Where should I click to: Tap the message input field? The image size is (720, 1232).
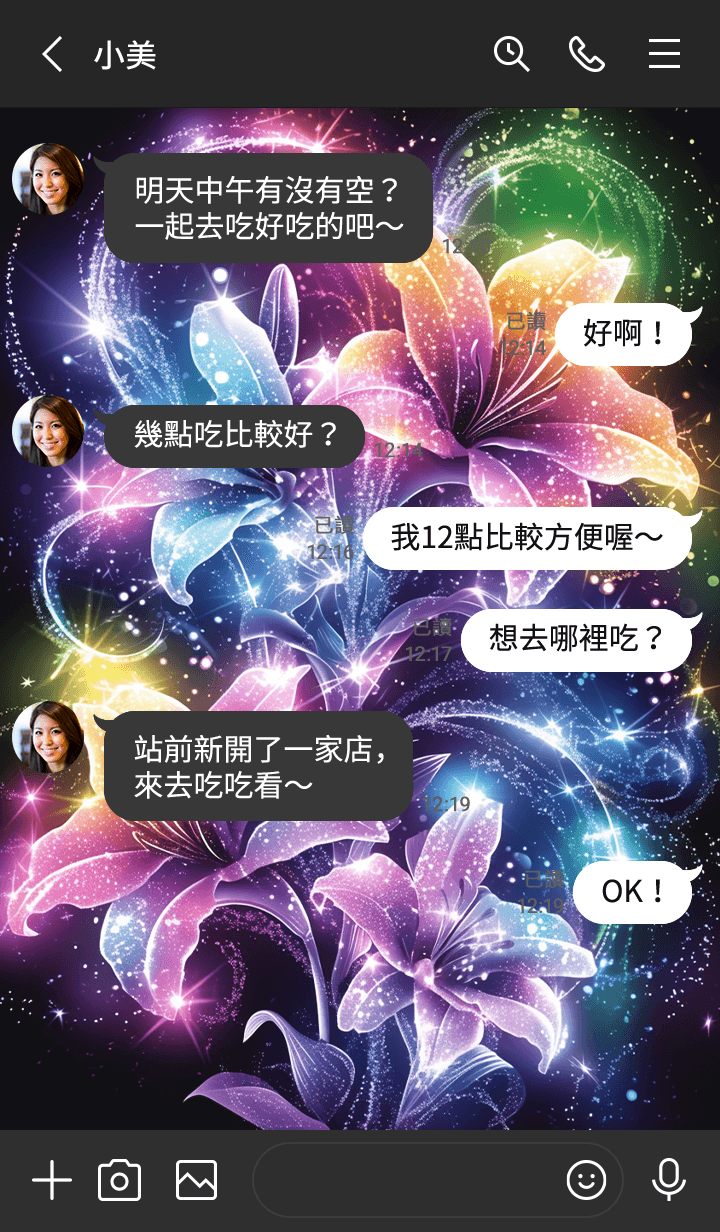pyautogui.click(x=400, y=1181)
